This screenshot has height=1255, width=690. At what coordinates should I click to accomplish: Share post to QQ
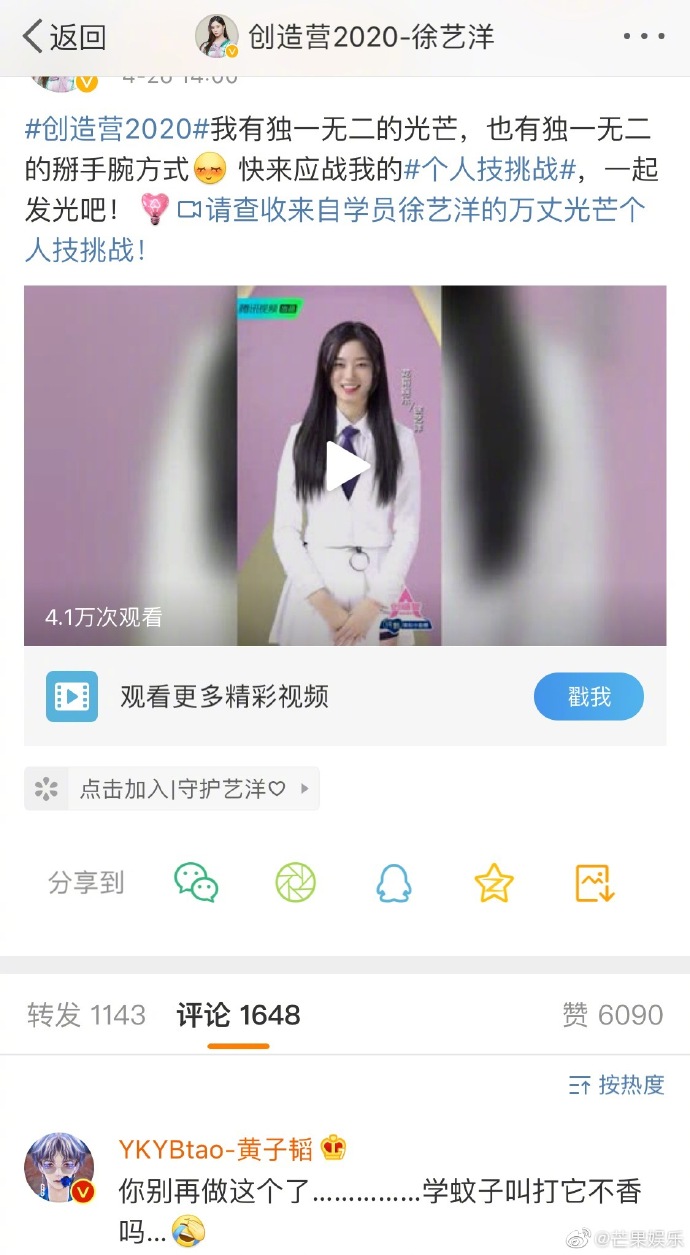click(394, 882)
